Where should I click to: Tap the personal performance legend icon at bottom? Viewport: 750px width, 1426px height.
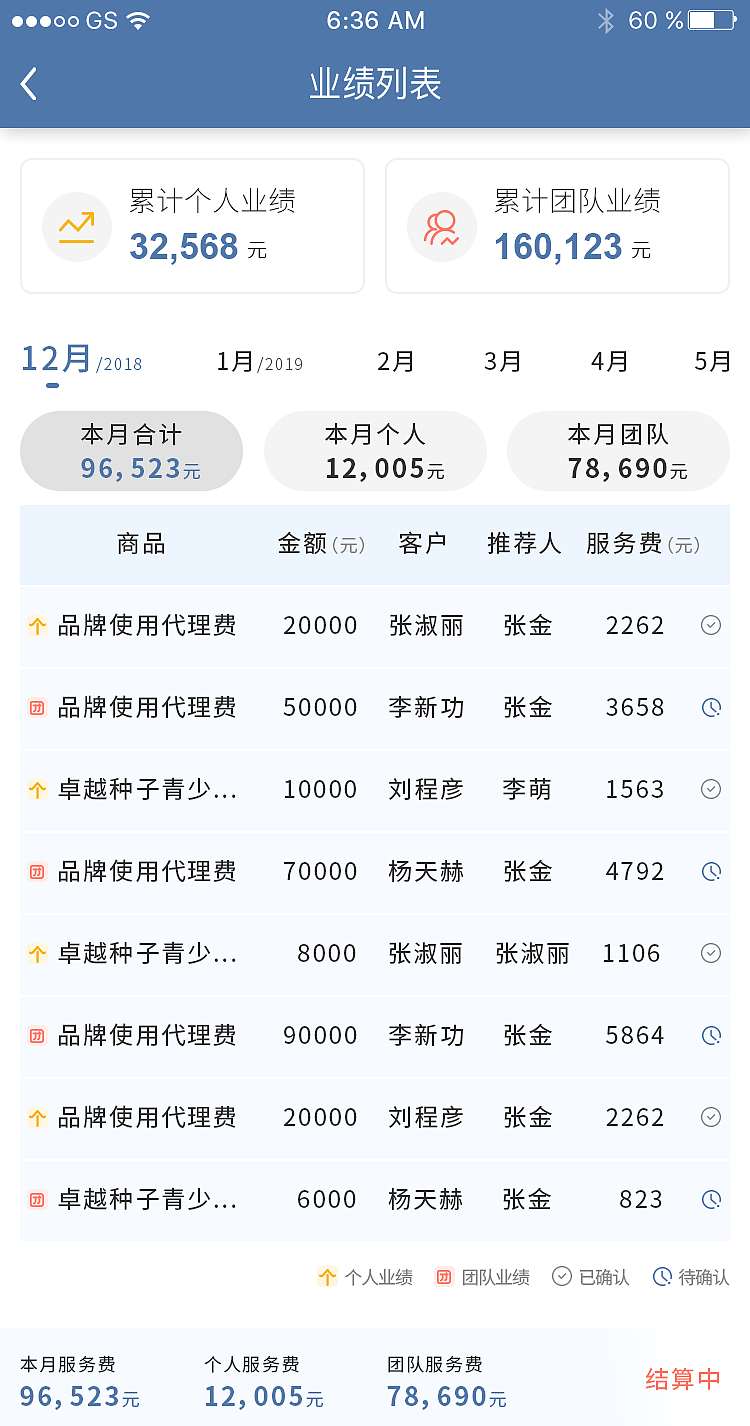coord(326,1277)
